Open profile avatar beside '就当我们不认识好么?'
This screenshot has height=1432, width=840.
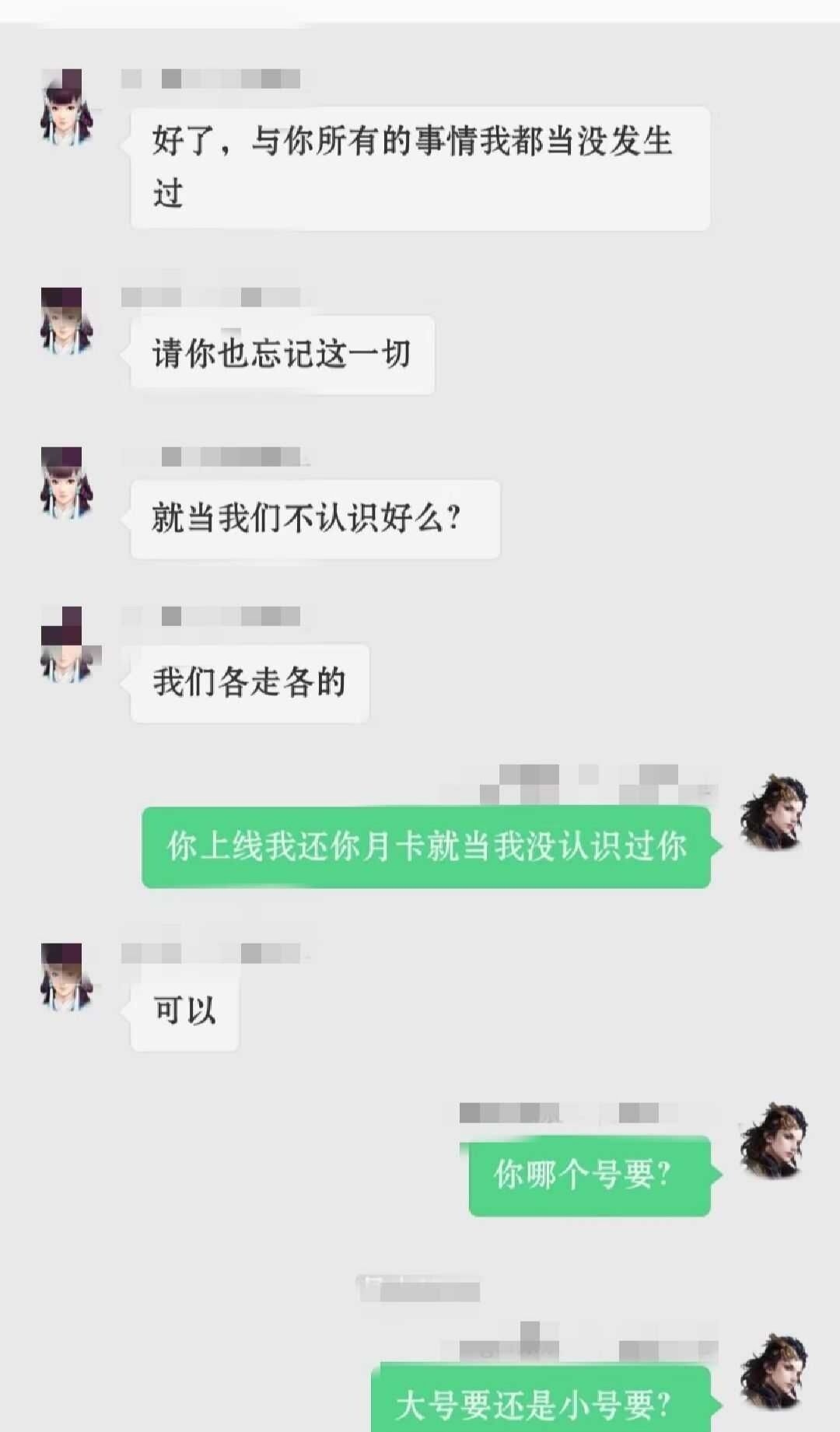[x=66, y=482]
